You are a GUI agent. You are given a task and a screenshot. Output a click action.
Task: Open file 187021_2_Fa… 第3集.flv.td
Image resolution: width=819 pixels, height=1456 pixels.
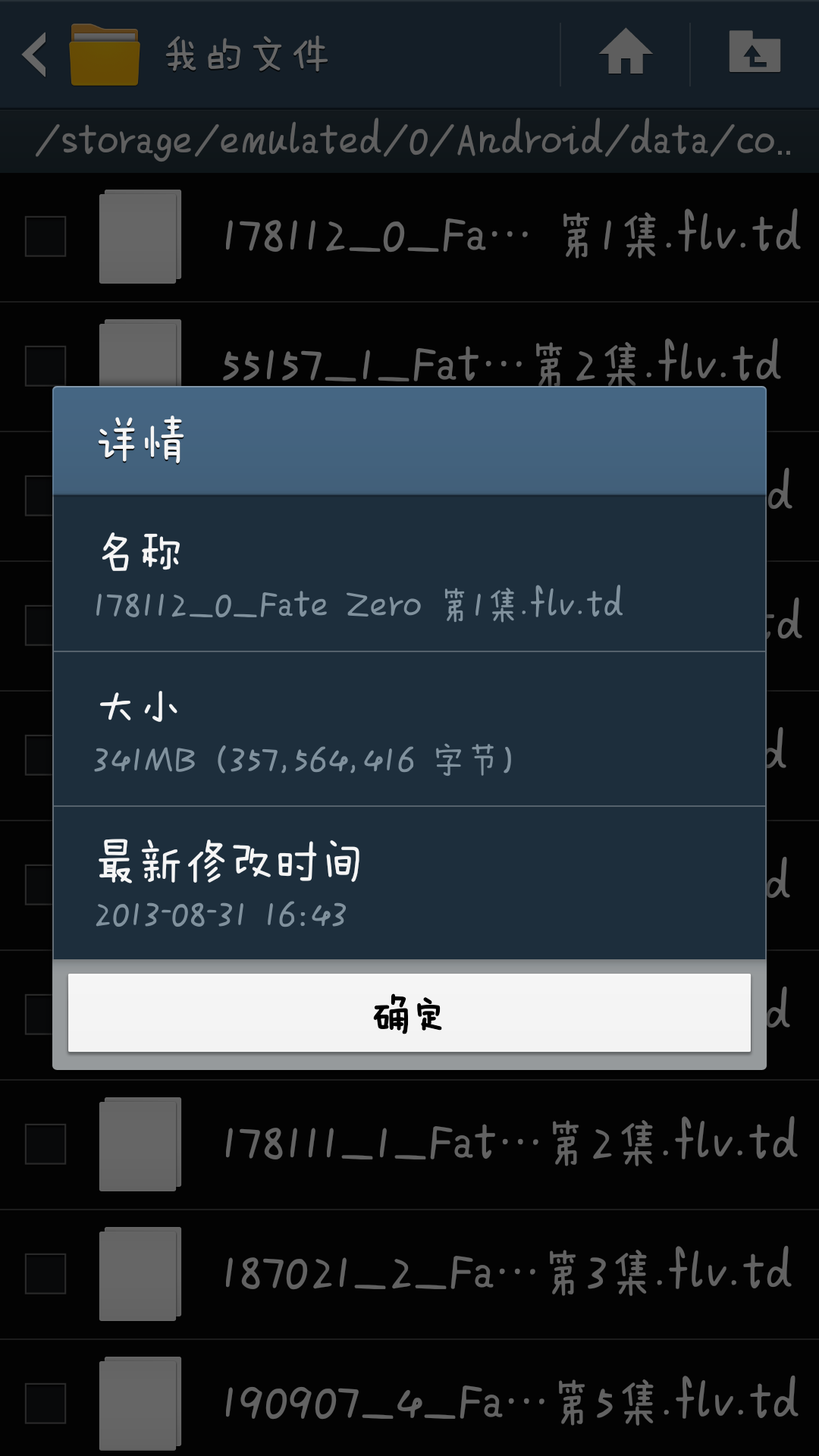(x=508, y=1273)
